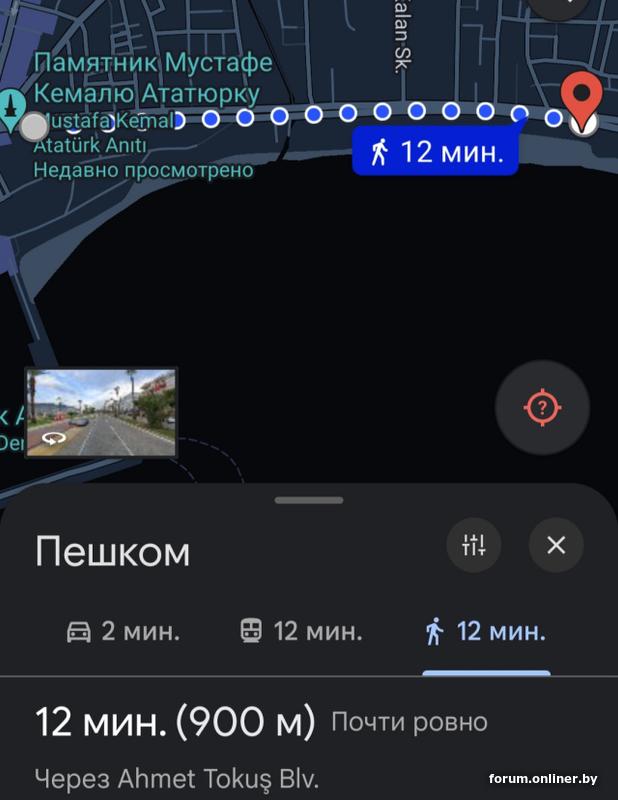Select the walking tab, 12 мин.
618x800 pixels.
(486, 631)
